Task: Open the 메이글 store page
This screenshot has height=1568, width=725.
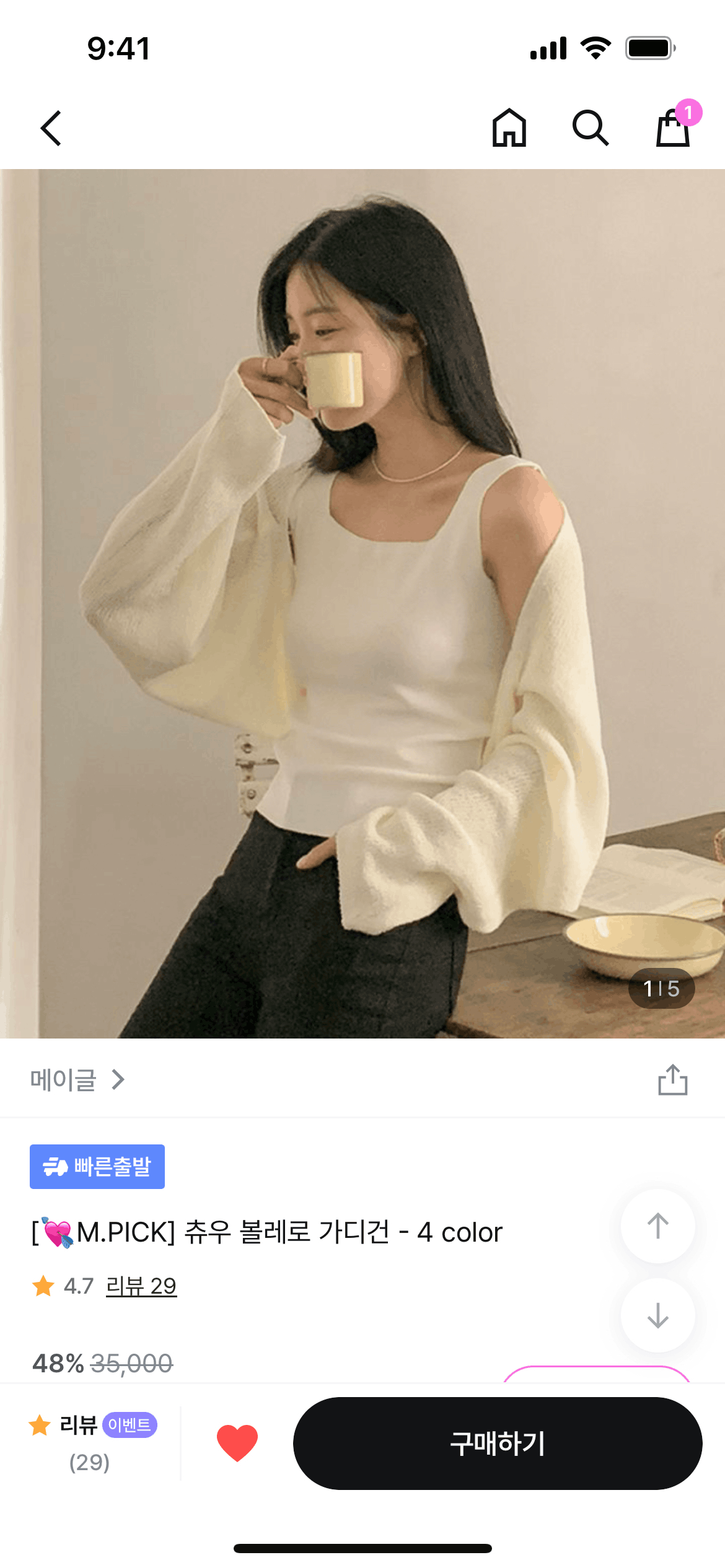Action: pos(77,1080)
